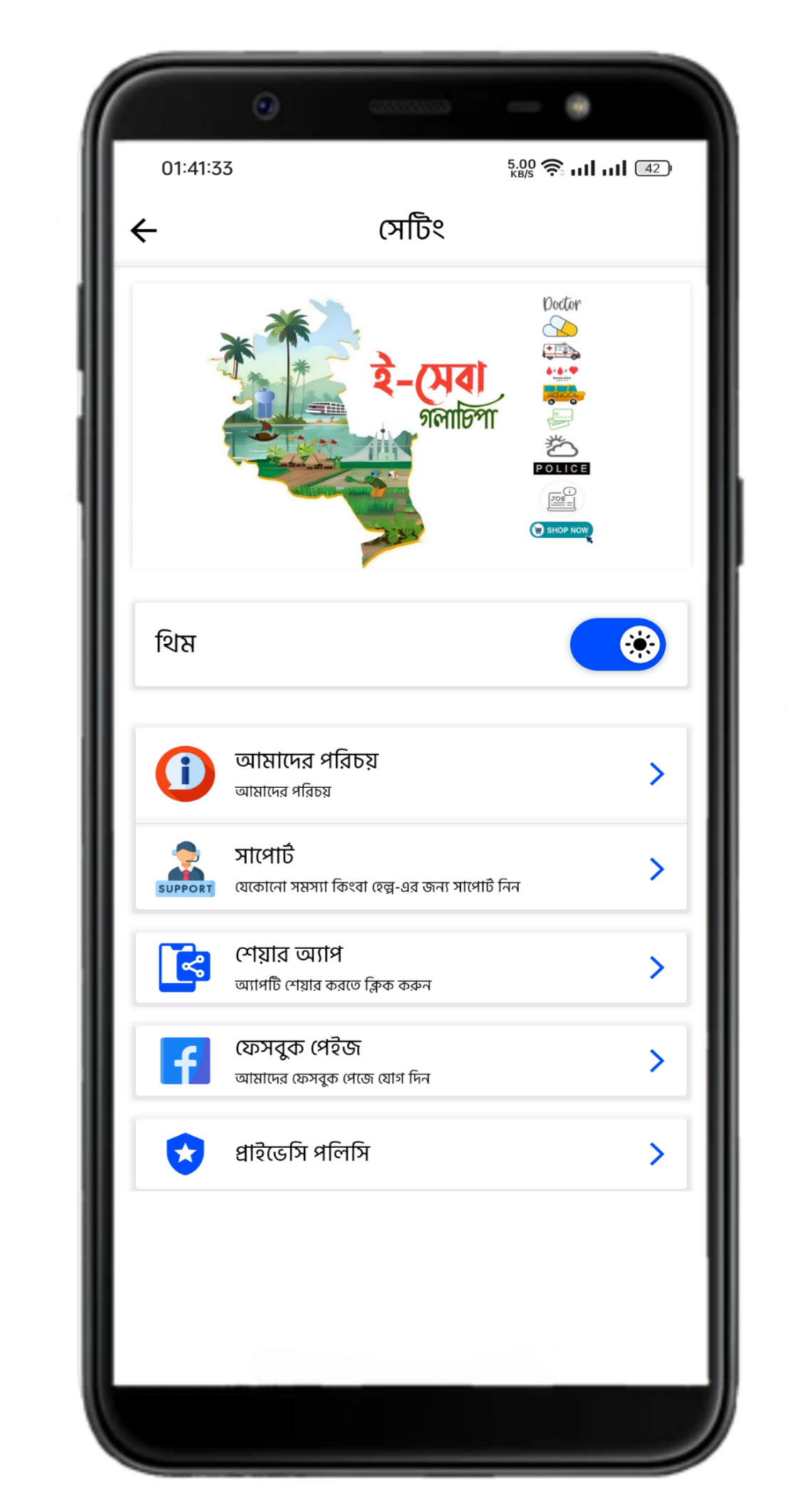Open the সাপোর্ট support row

[410, 869]
